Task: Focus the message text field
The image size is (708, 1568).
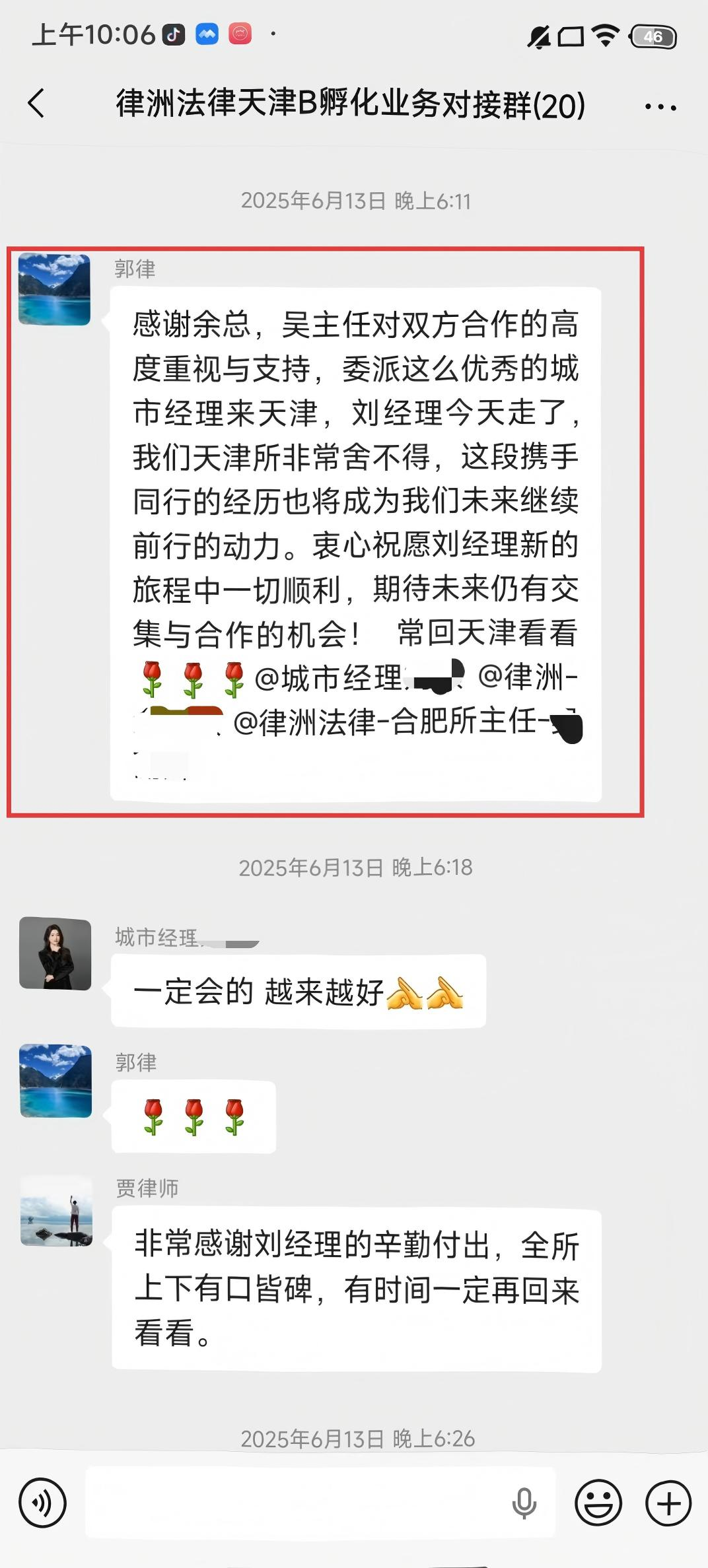Action: pyautogui.click(x=297, y=1503)
